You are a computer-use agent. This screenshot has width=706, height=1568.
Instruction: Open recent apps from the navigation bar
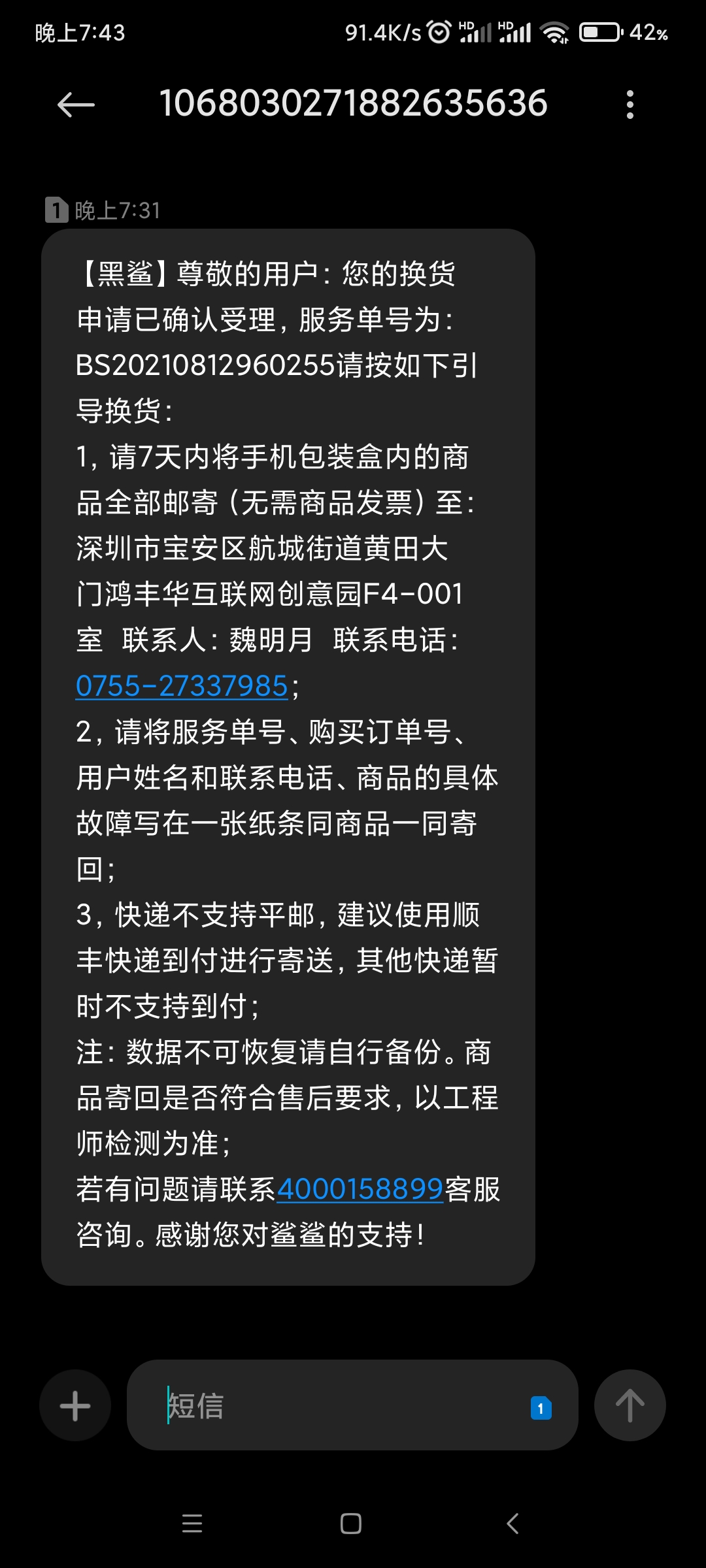[192, 1524]
